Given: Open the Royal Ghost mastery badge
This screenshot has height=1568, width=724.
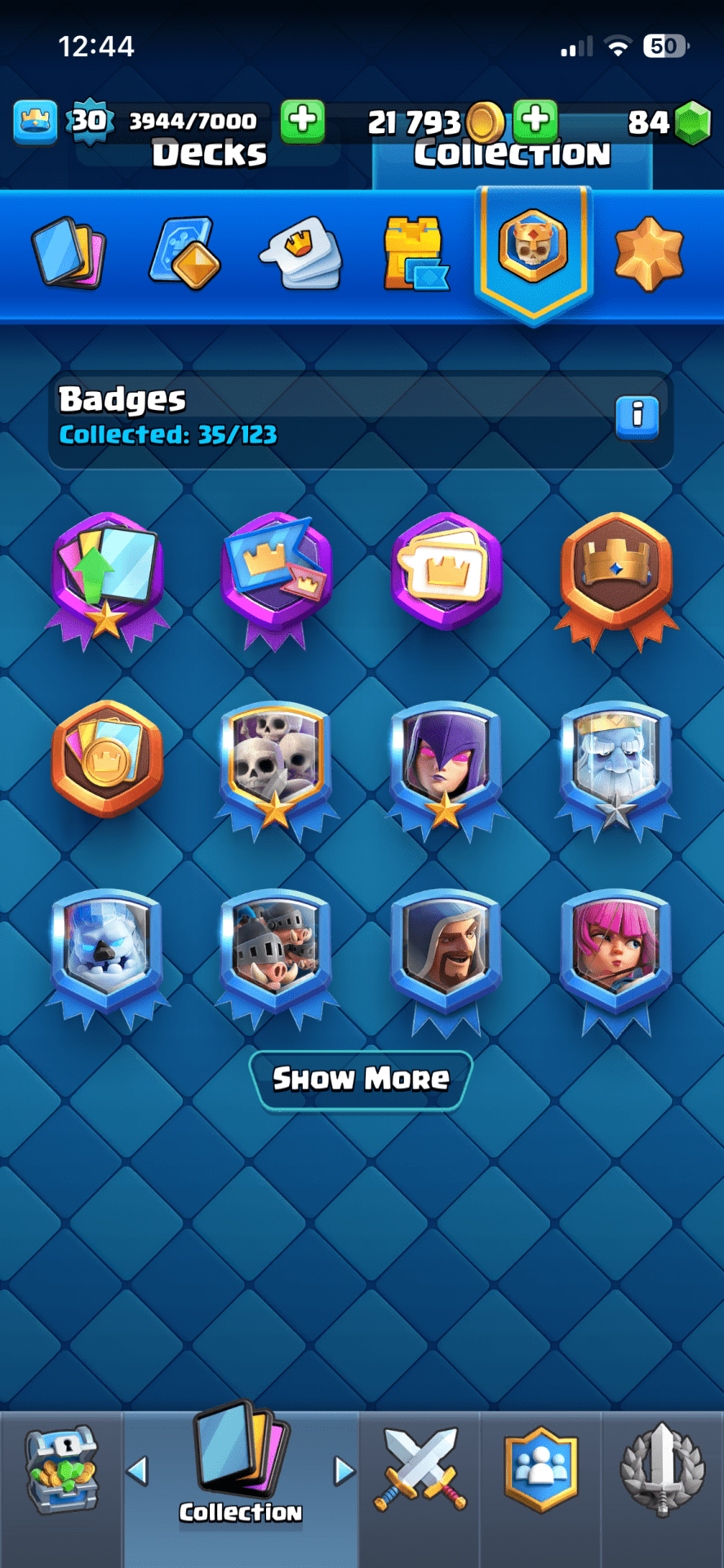Looking at the screenshot, I should point(616,764).
